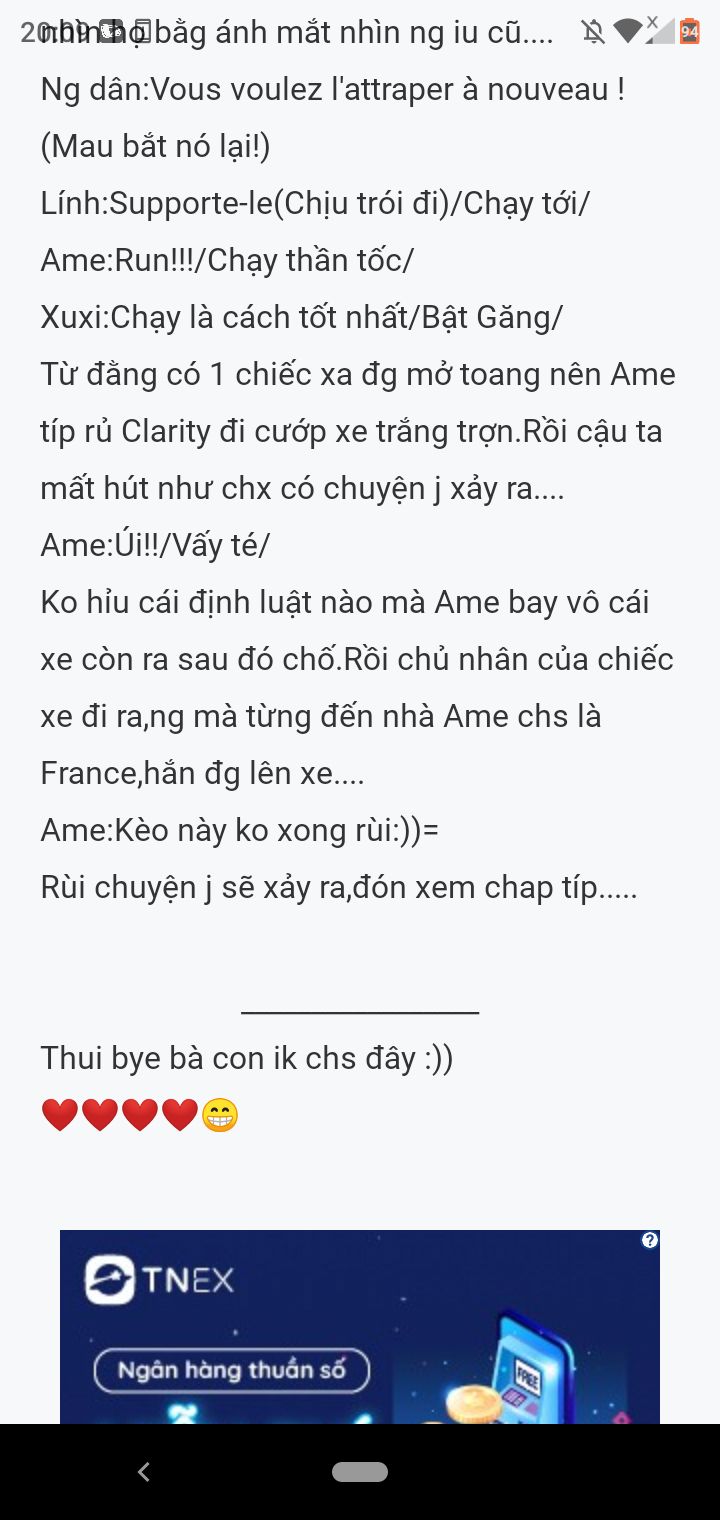The height and width of the screenshot is (1520, 720).
Task: Open the TNEX bank ad banner
Action: 360,1326
